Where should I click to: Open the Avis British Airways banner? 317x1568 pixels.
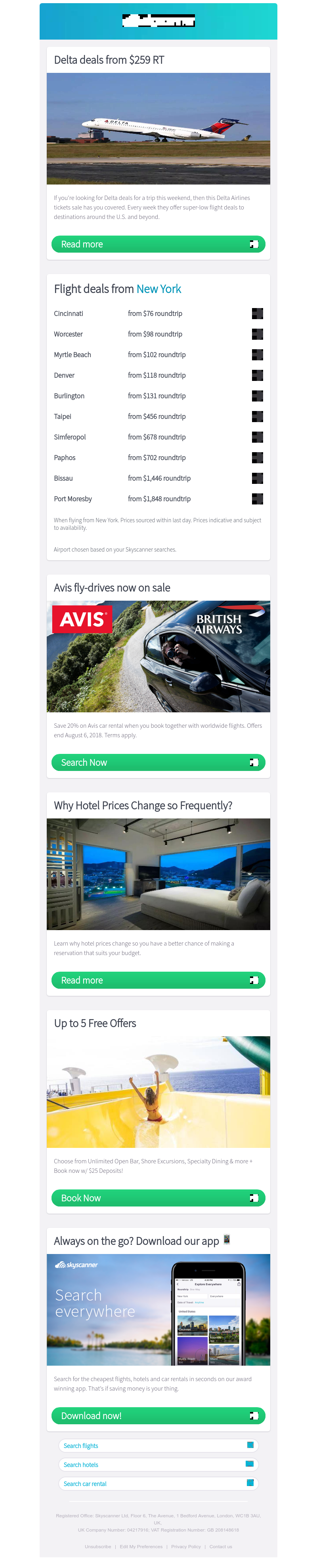(158, 656)
